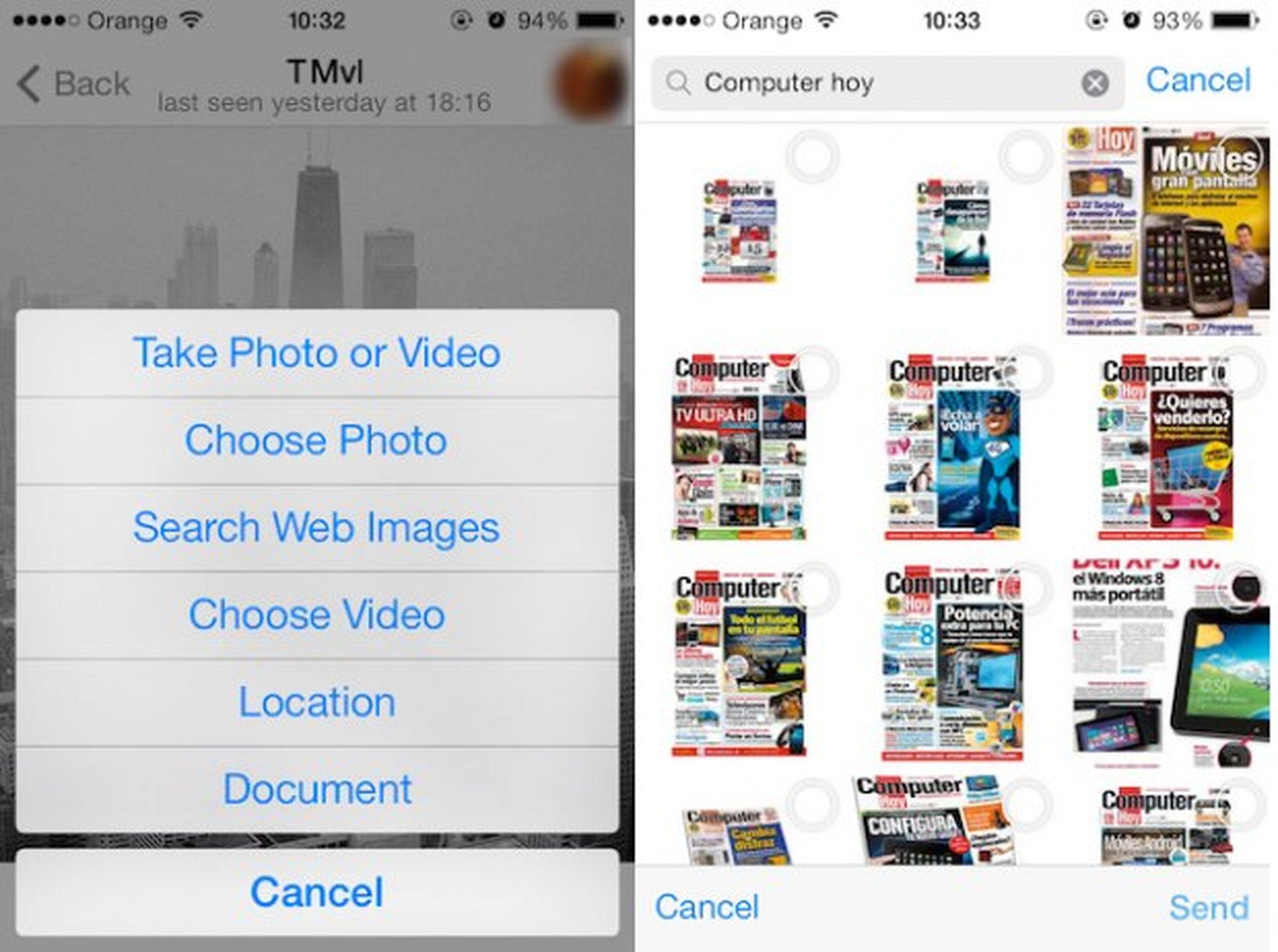
Task: Choose Photo from the action sheet
Action: (x=317, y=440)
